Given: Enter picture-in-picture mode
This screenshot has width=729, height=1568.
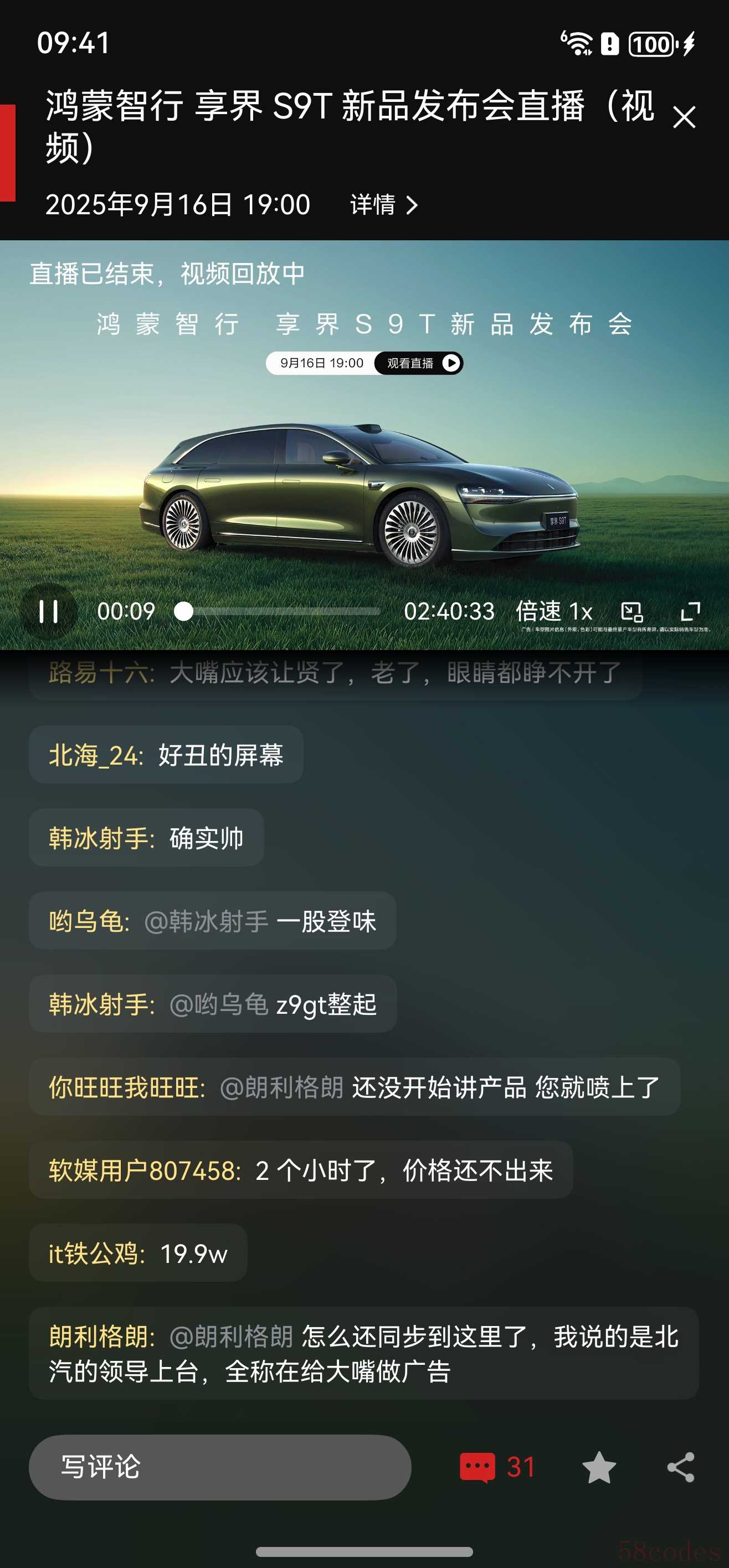Looking at the screenshot, I should click(x=632, y=611).
